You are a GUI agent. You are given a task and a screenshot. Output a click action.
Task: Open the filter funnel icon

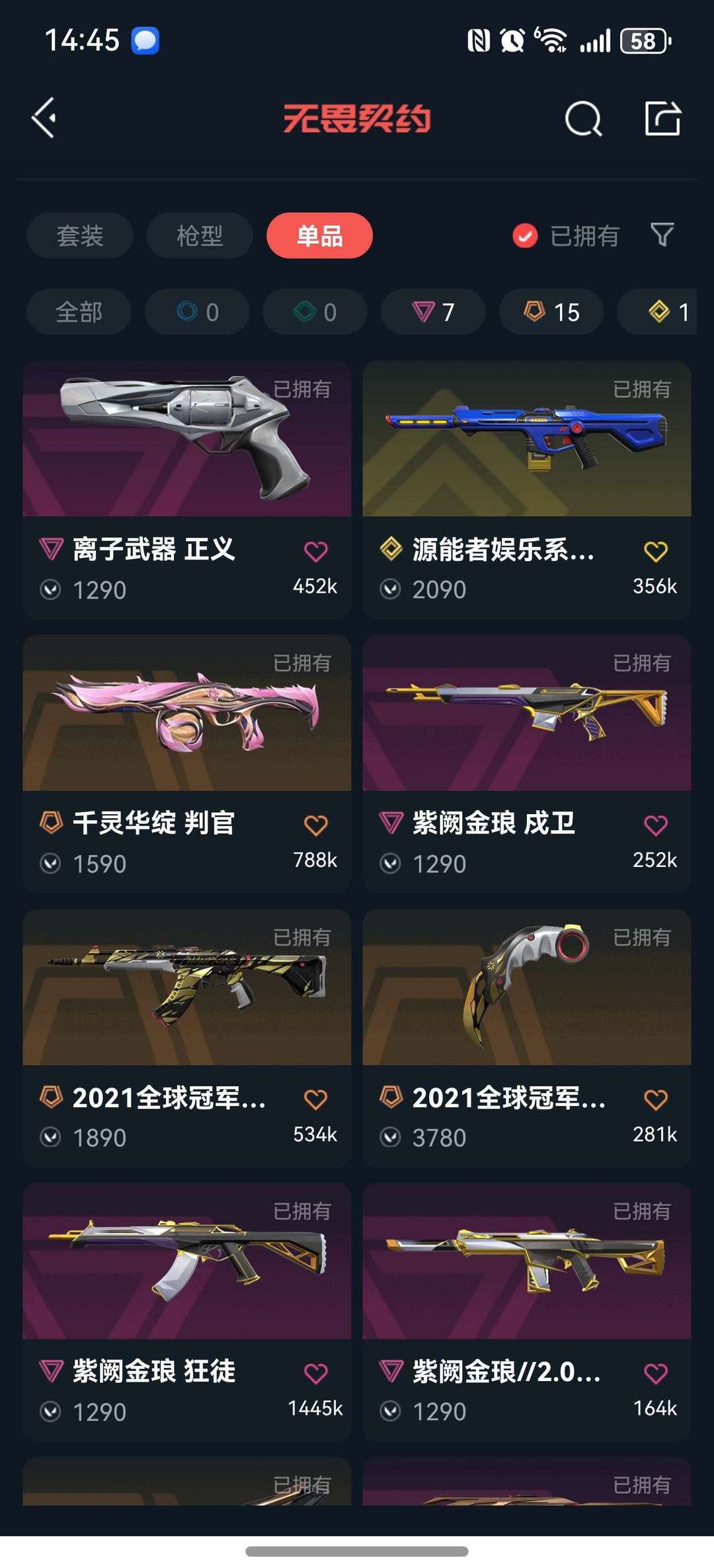click(x=661, y=236)
